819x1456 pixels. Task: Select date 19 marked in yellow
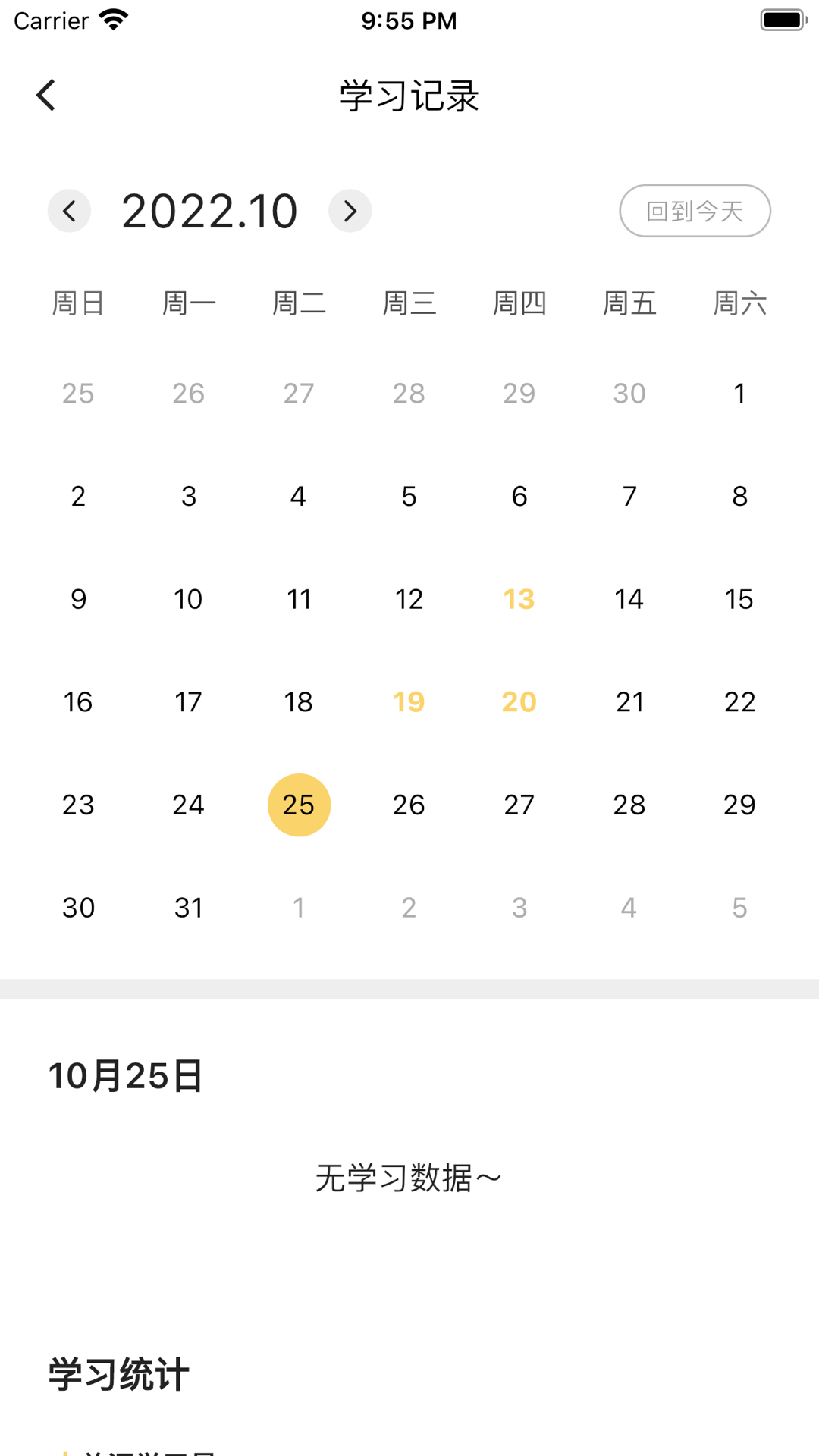coord(409,701)
